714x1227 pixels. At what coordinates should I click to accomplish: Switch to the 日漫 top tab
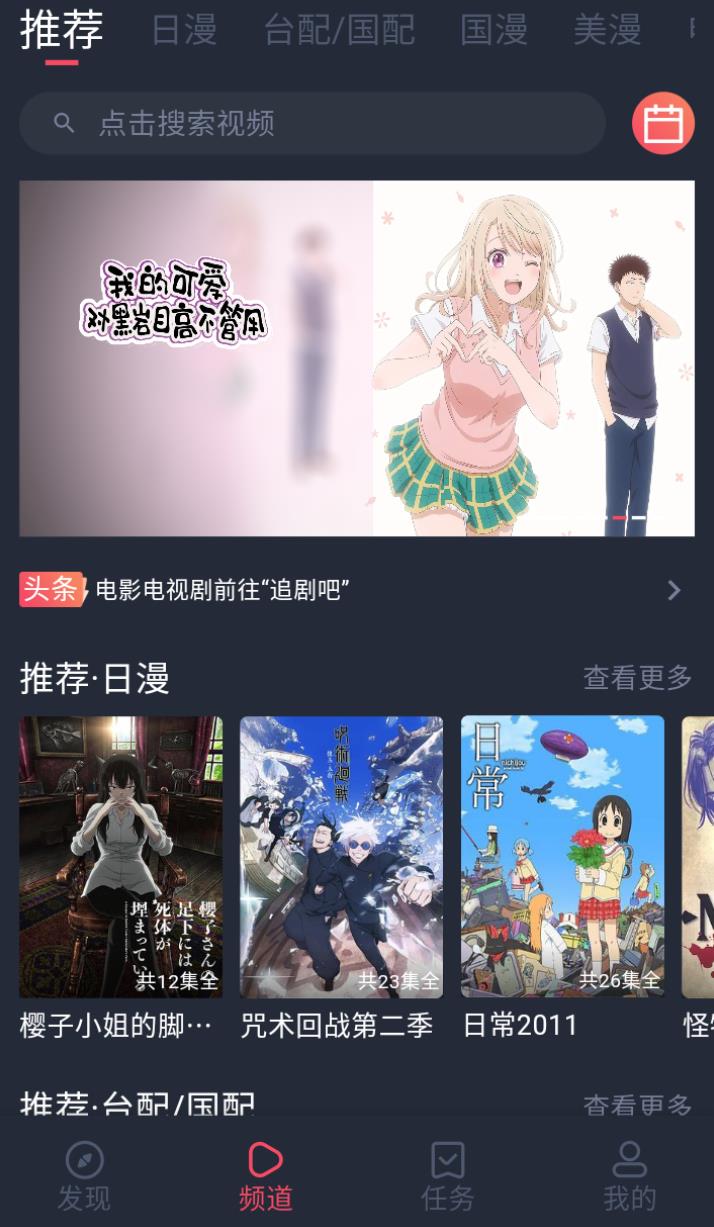(184, 30)
